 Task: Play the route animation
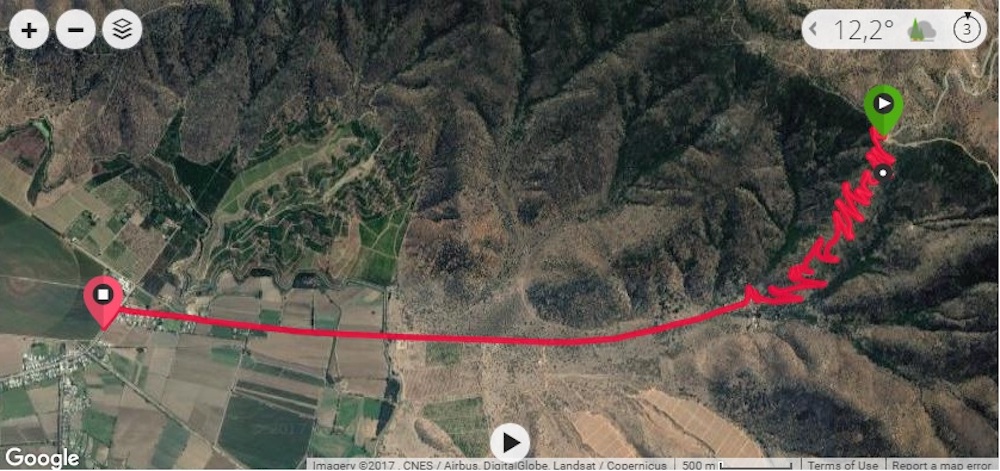coord(510,442)
